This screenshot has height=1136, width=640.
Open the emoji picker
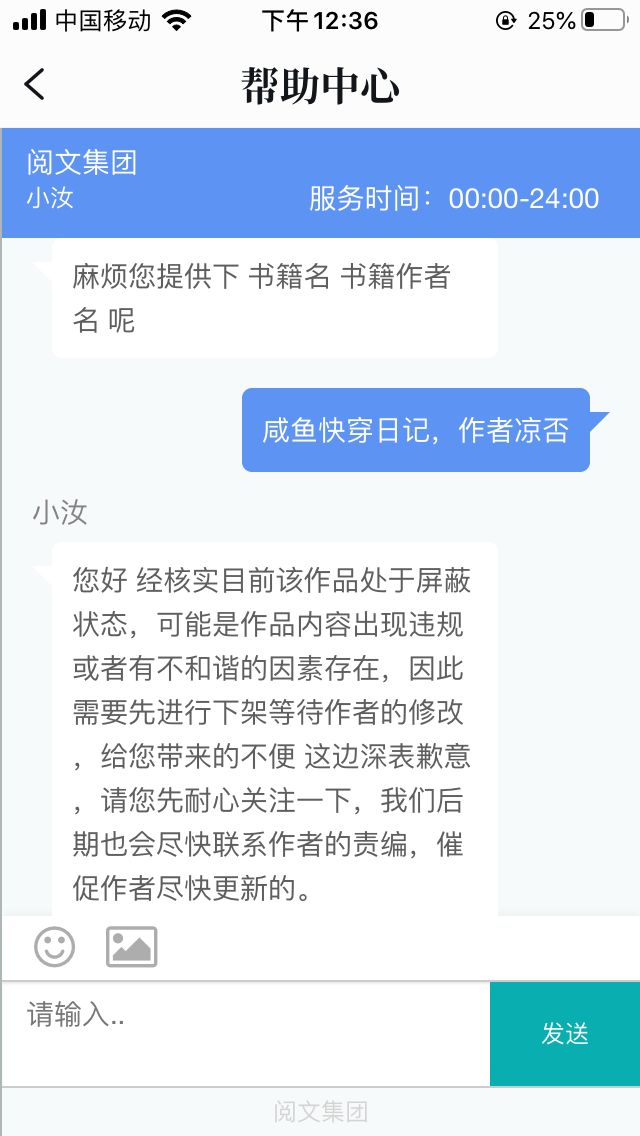coord(54,946)
